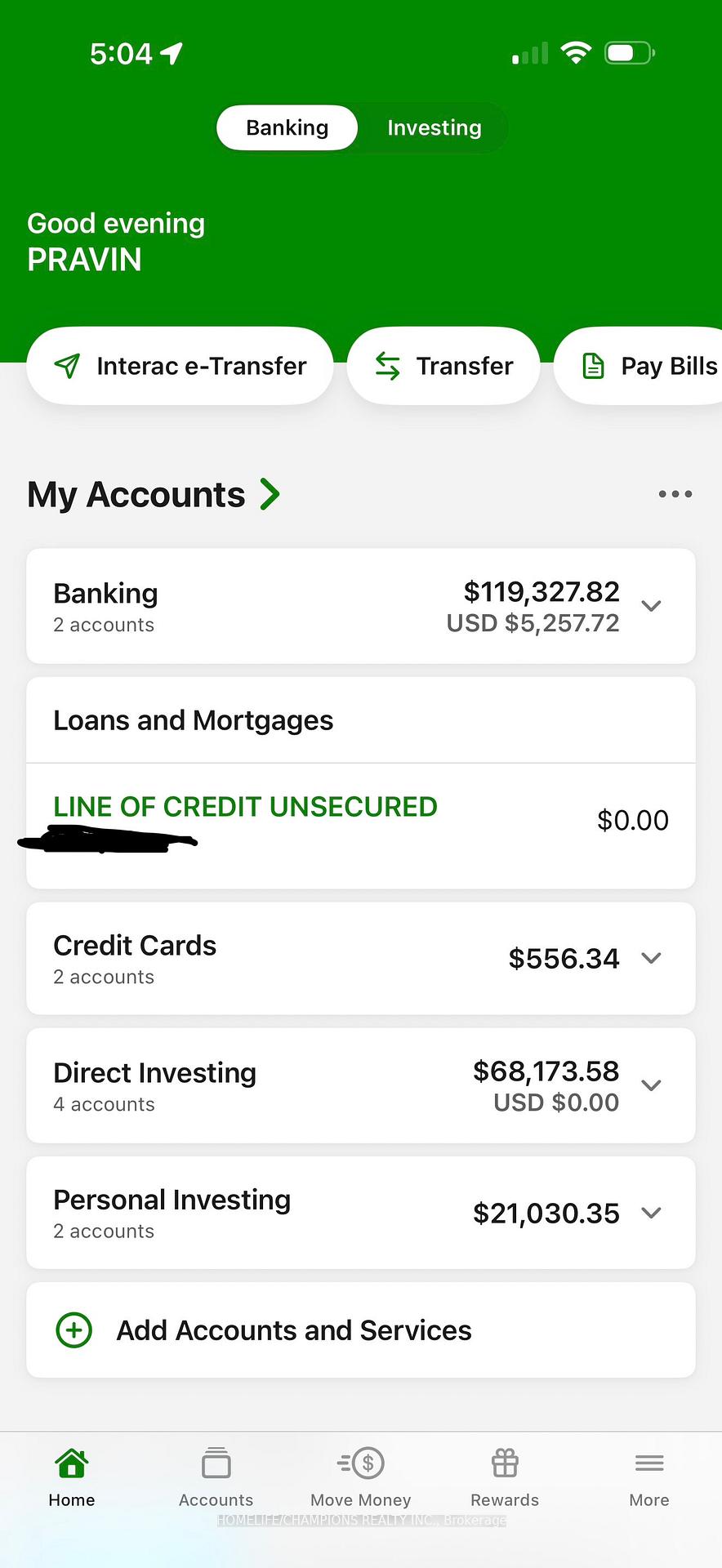722x1568 pixels.
Task: Add Accounts and Services
Action: (294, 1330)
